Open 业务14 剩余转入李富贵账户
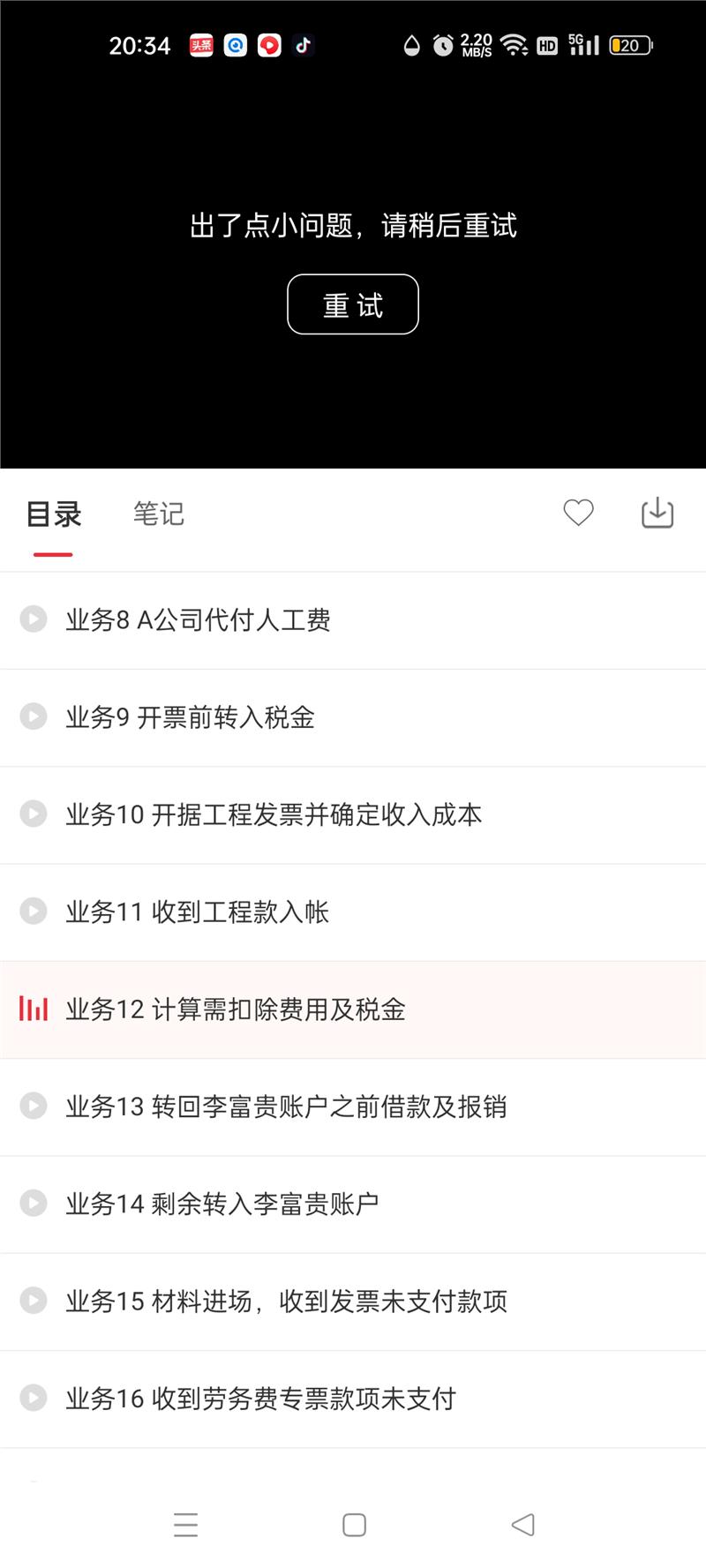Screen dimensions: 706x1568 (x=222, y=1204)
